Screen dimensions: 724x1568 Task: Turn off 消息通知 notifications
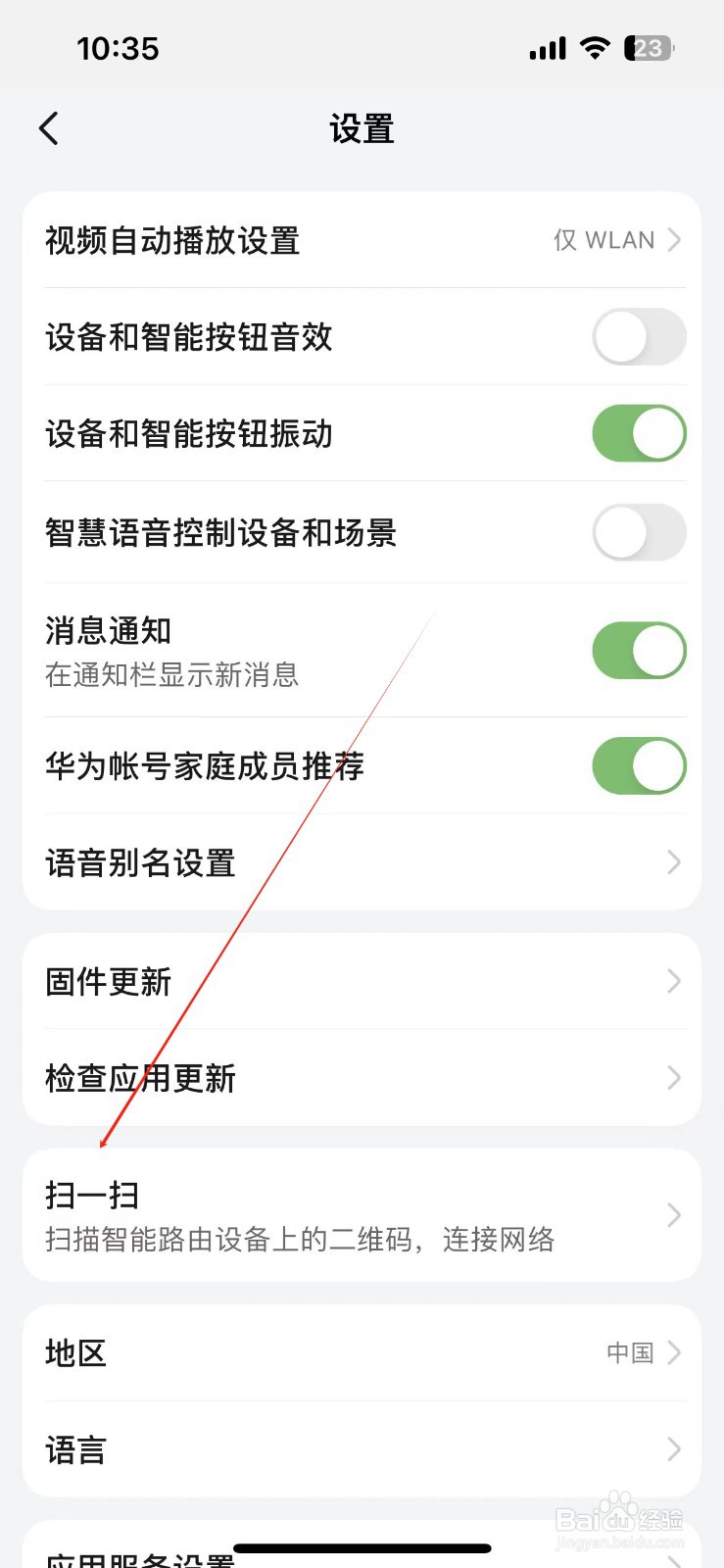point(639,650)
